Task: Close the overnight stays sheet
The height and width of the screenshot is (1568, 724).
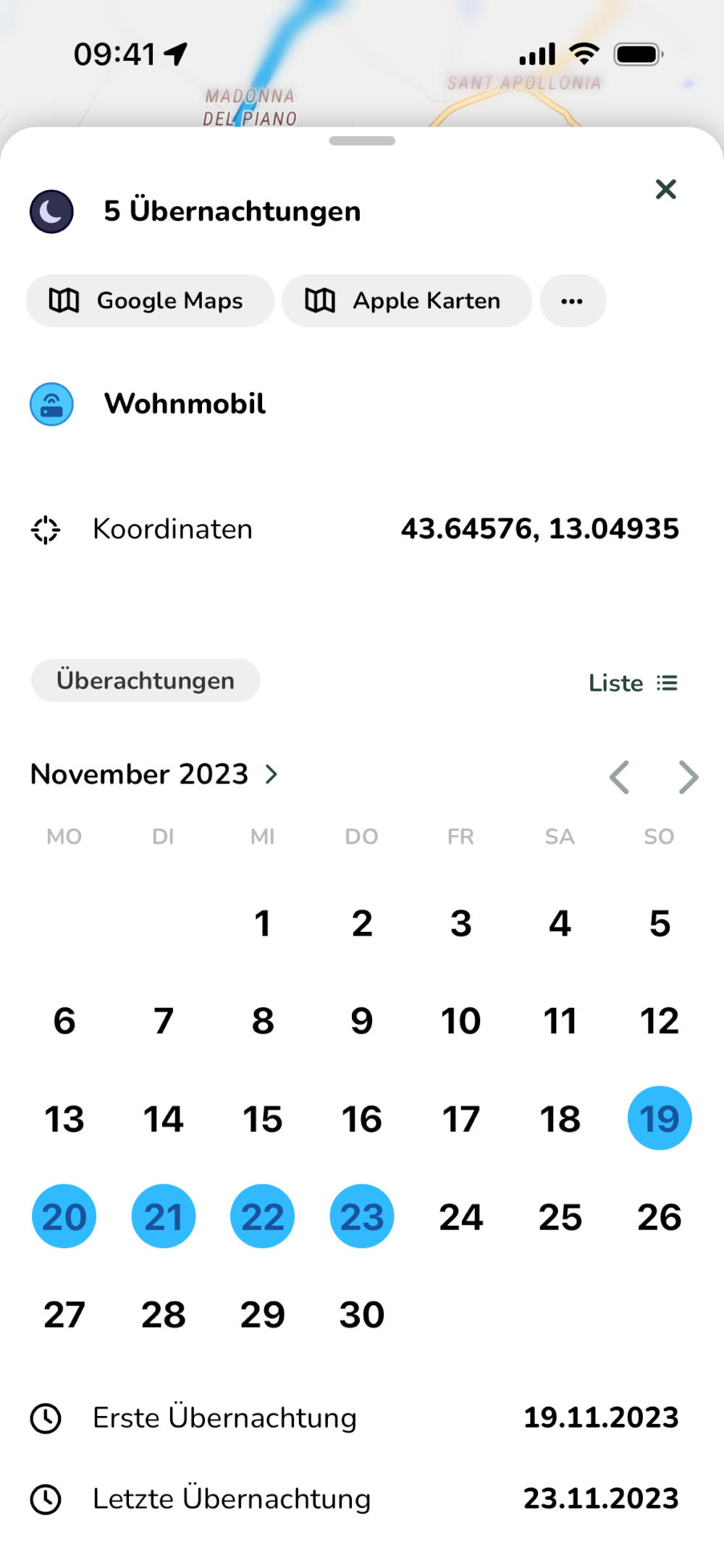Action: coord(665,190)
